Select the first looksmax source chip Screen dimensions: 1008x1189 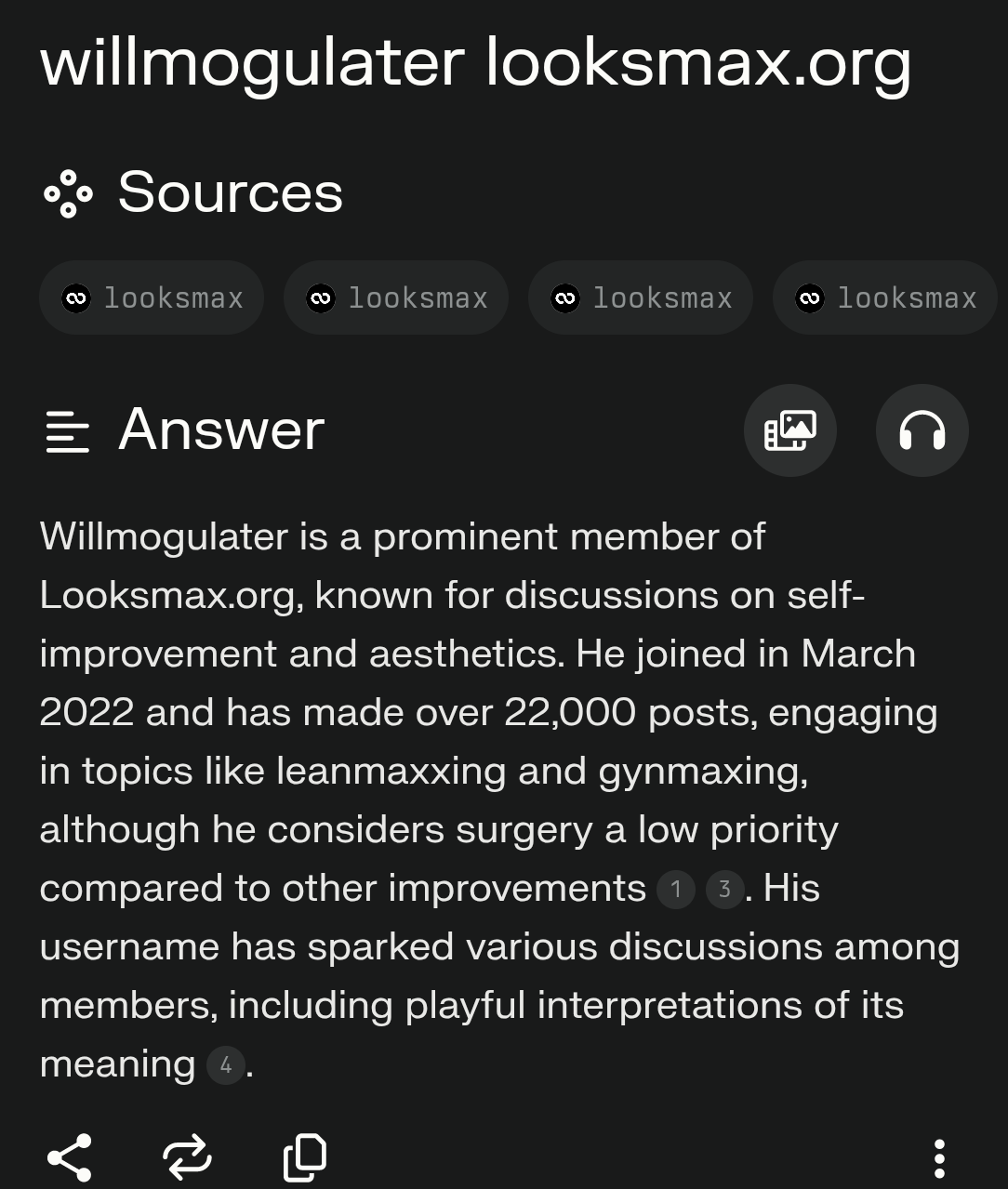152,297
